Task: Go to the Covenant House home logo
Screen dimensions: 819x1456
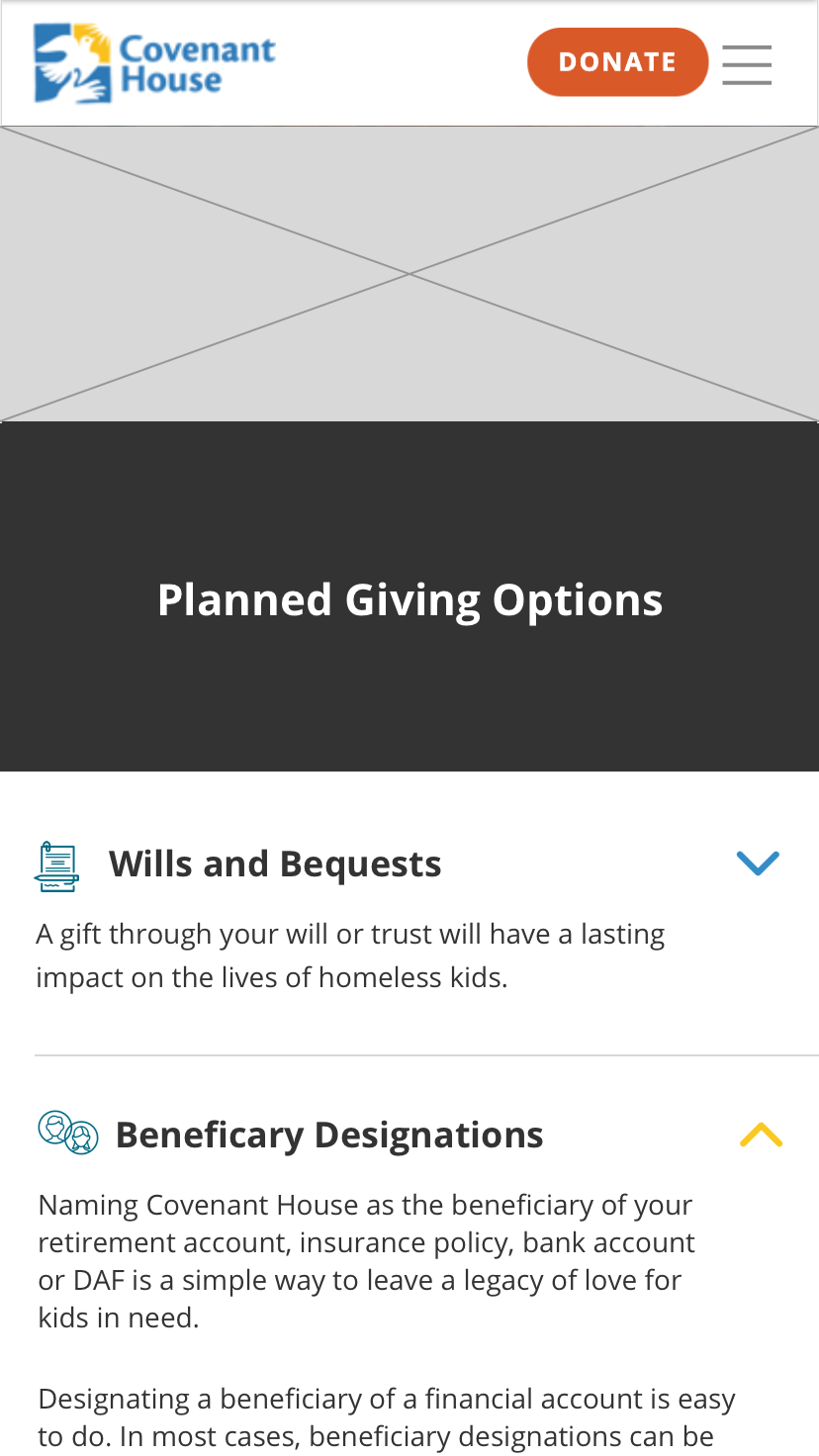Action: tap(154, 63)
